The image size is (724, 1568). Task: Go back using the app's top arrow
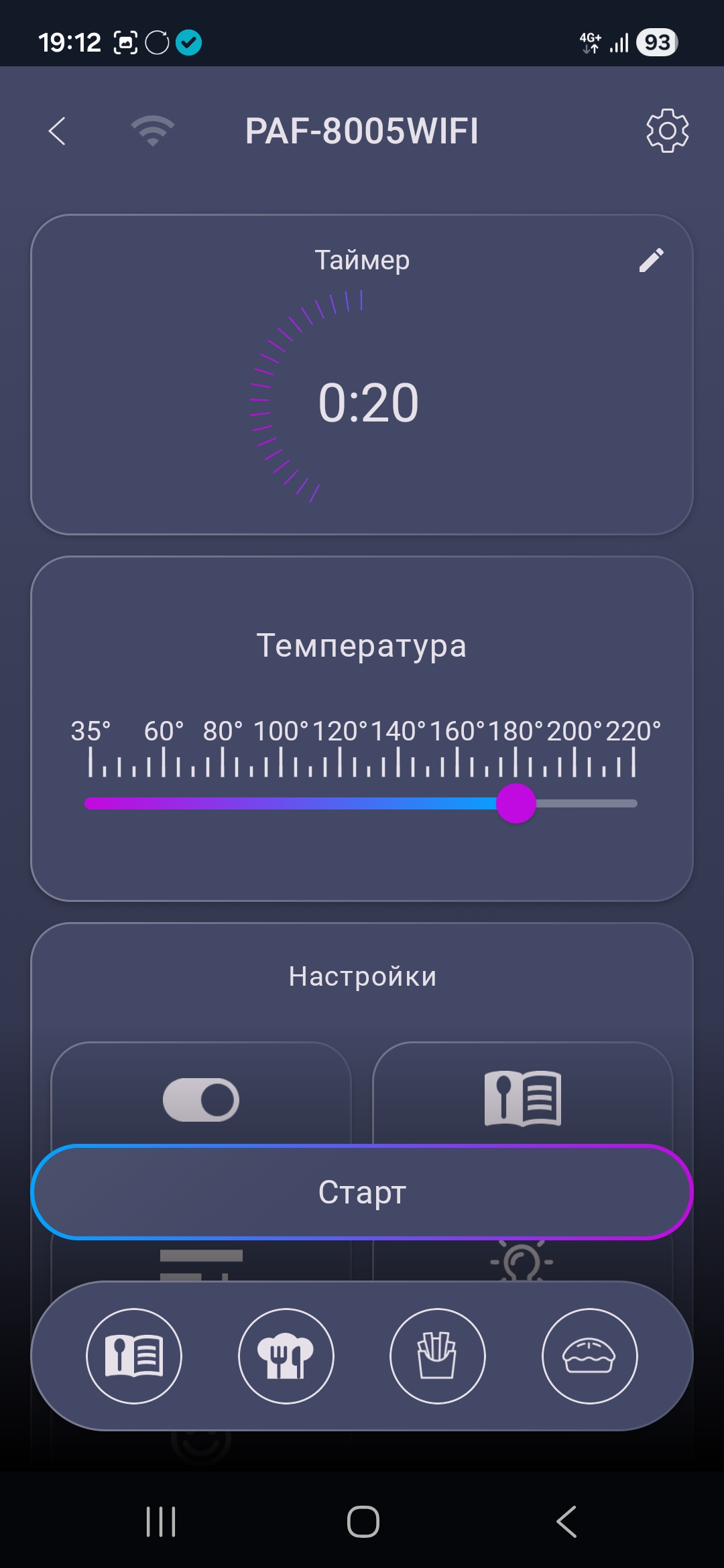pos(58,131)
